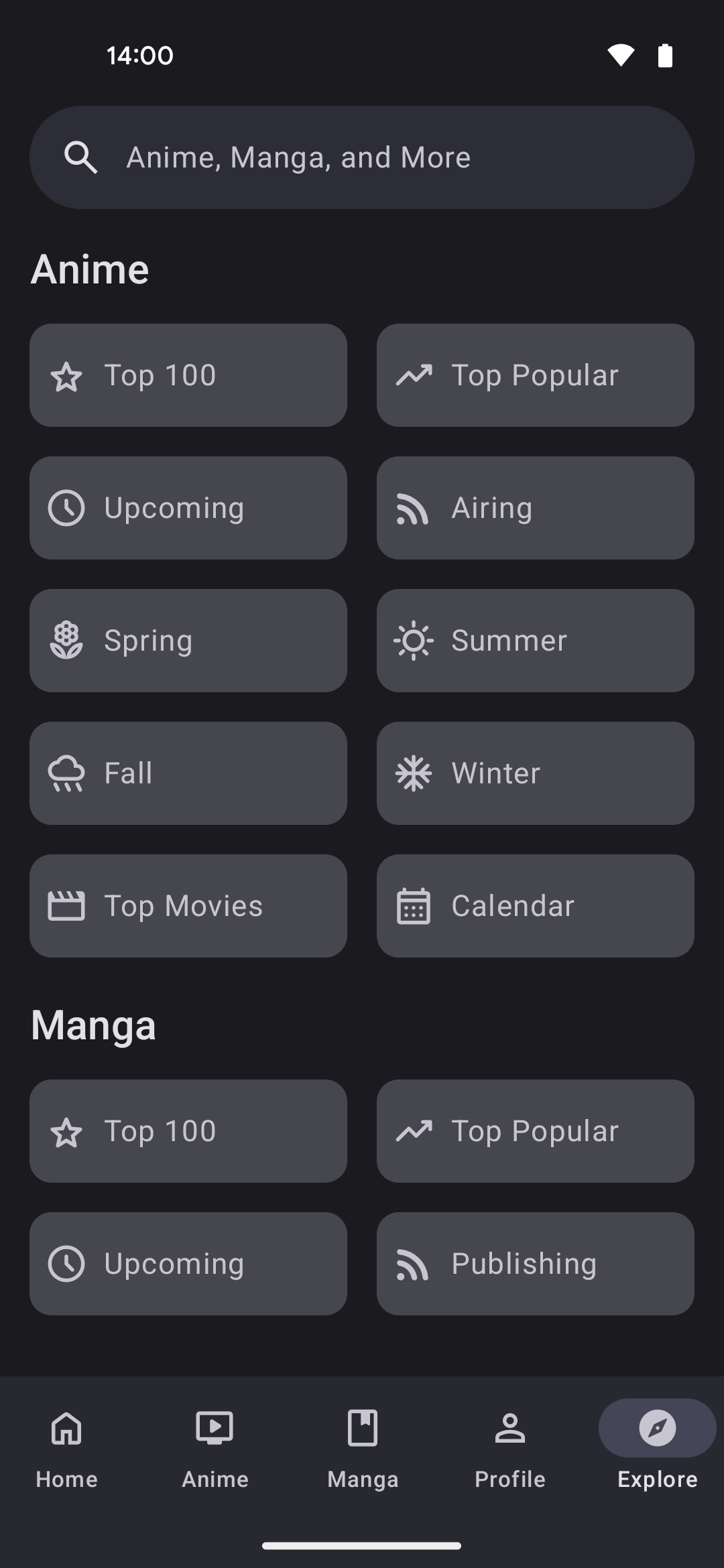This screenshot has width=724, height=1568.
Task: Select the Explore tab
Action: pyautogui.click(x=657, y=1447)
